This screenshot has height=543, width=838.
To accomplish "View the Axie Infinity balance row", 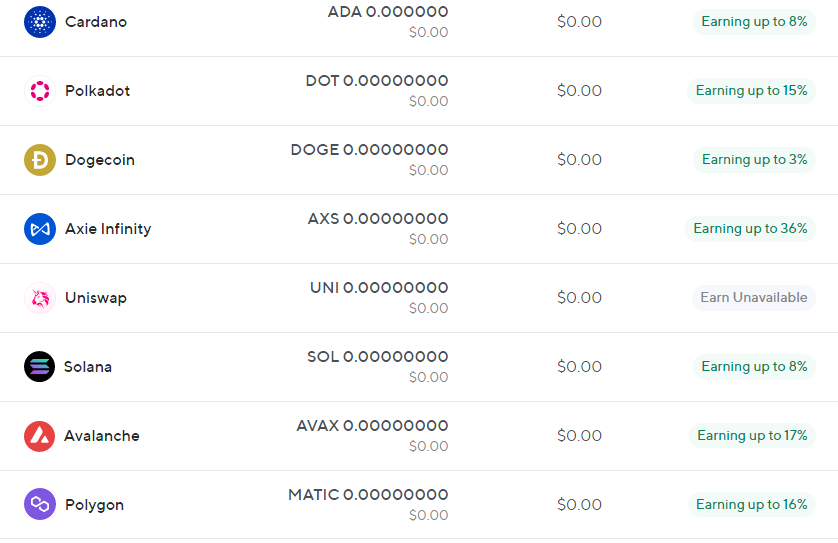I will 107,229.
